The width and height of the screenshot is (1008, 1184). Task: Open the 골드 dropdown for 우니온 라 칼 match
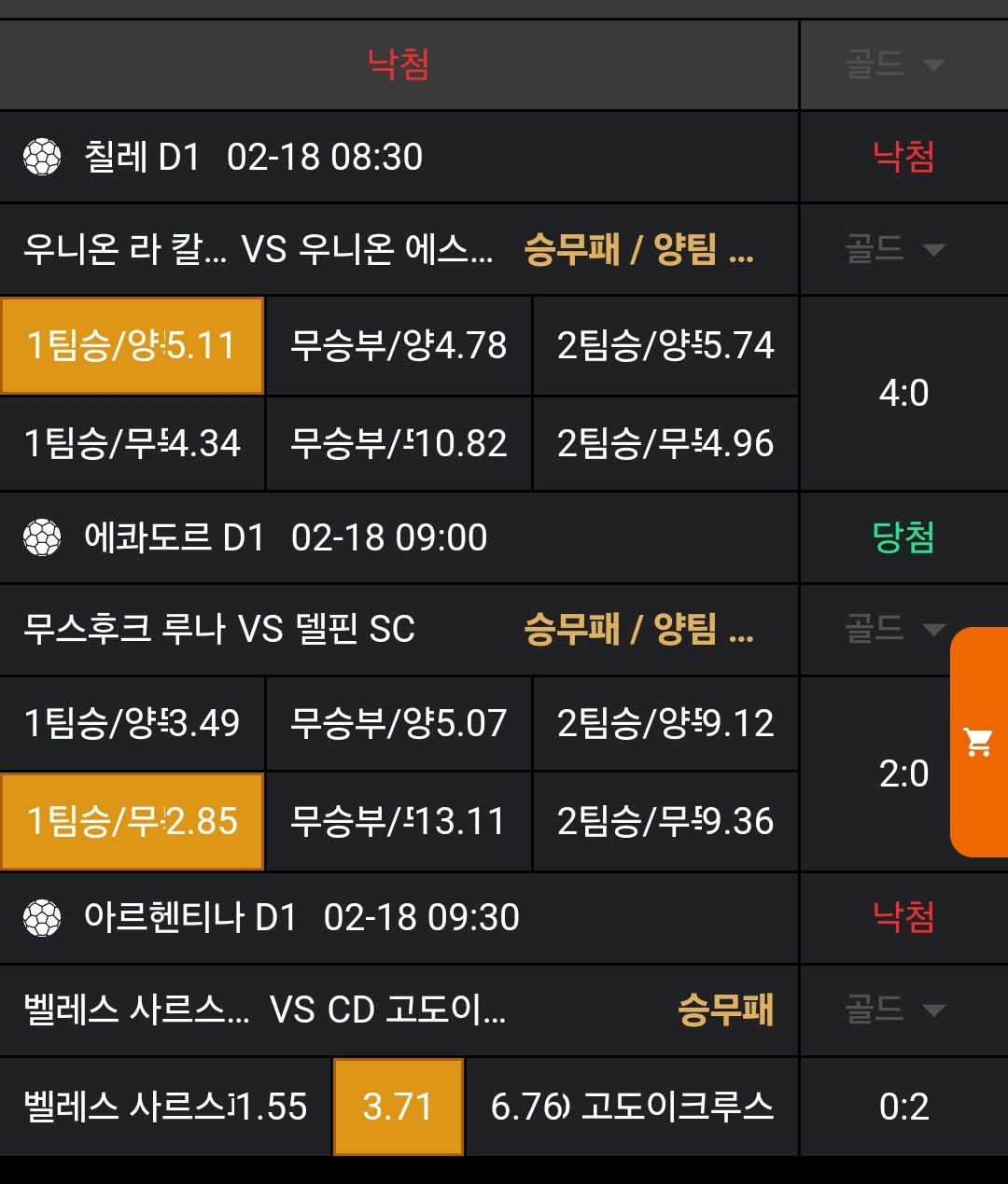click(x=895, y=249)
